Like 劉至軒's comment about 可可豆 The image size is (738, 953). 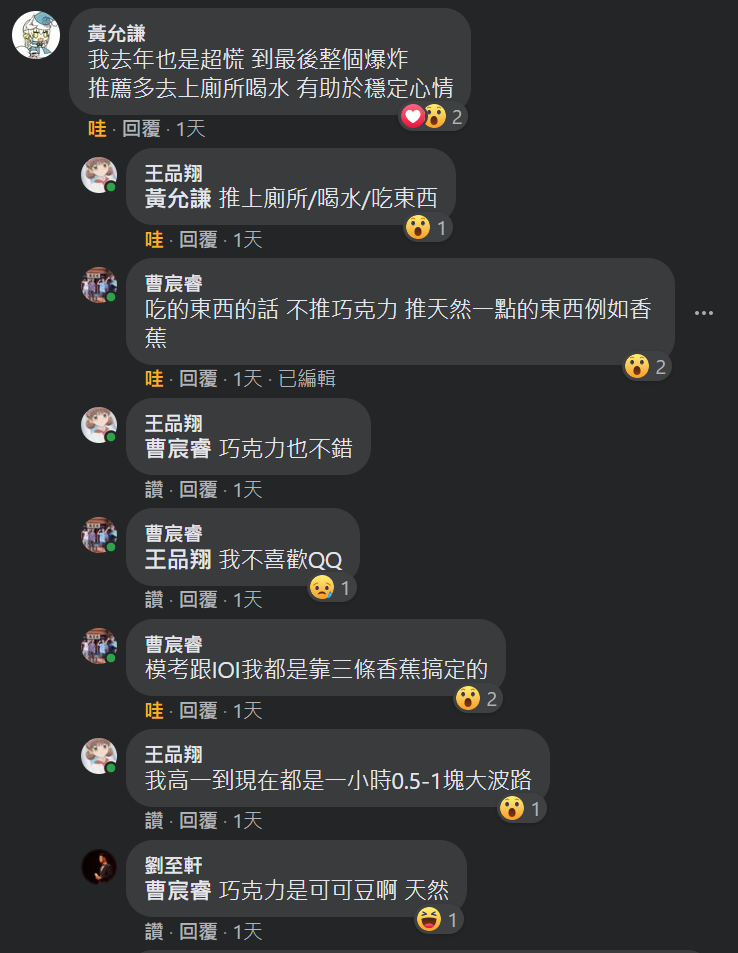pyautogui.click(x=153, y=932)
